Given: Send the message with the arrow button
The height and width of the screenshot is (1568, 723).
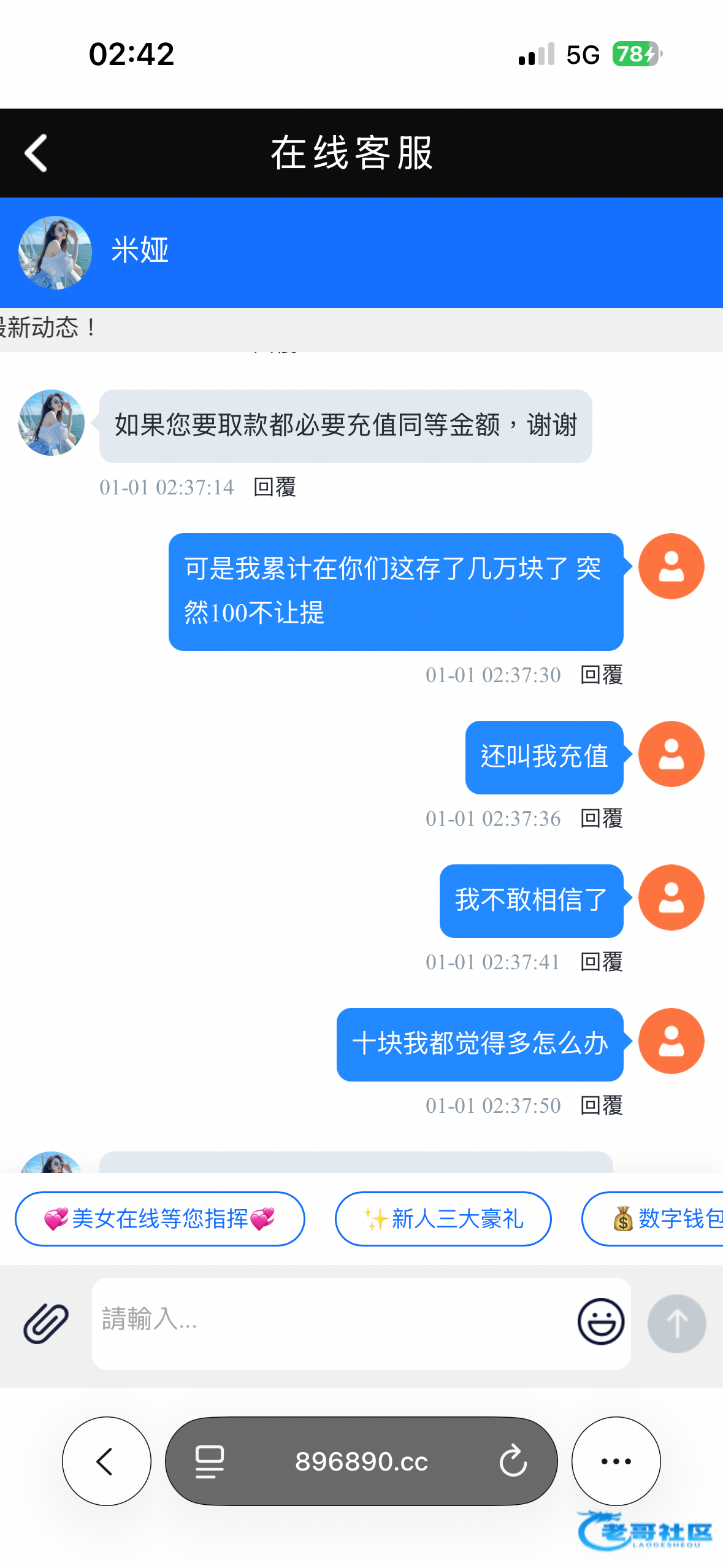Looking at the screenshot, I should pos(676,1323).
